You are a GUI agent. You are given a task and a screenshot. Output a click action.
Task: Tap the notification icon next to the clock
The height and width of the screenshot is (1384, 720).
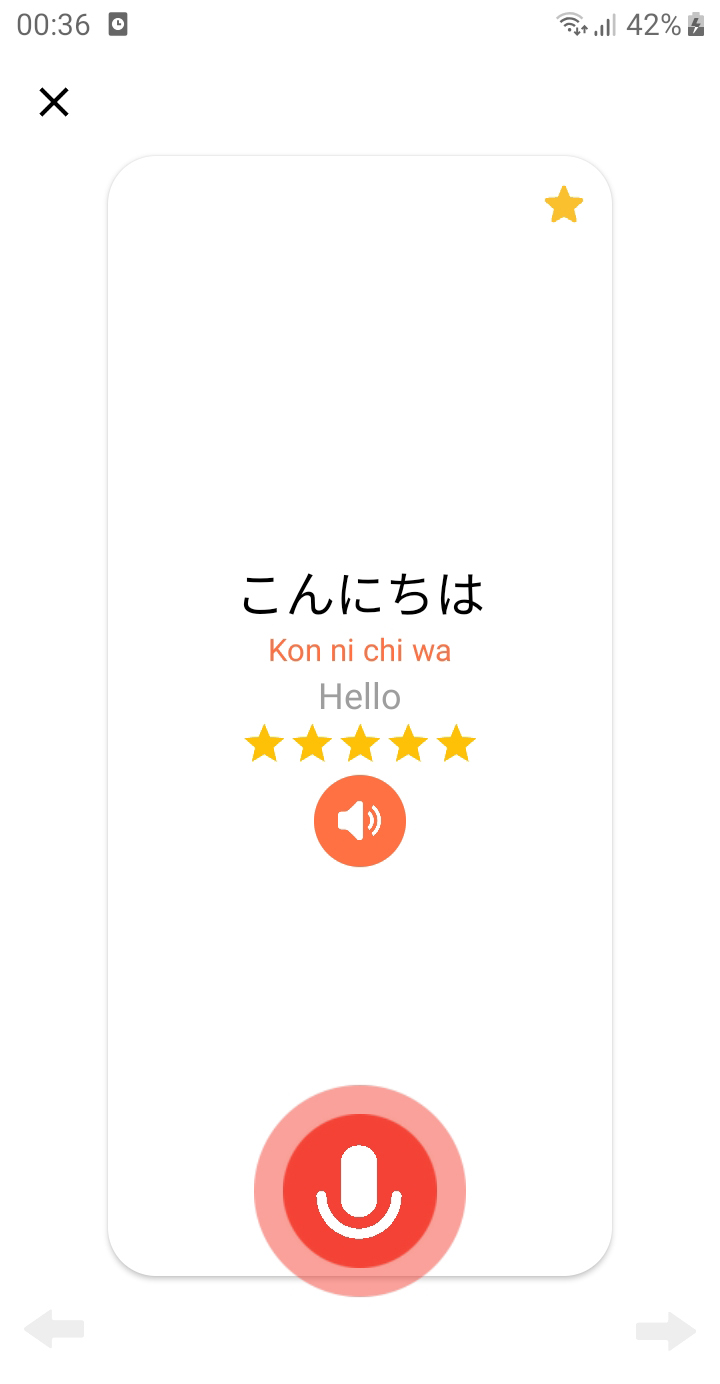(x=120, y=24)
